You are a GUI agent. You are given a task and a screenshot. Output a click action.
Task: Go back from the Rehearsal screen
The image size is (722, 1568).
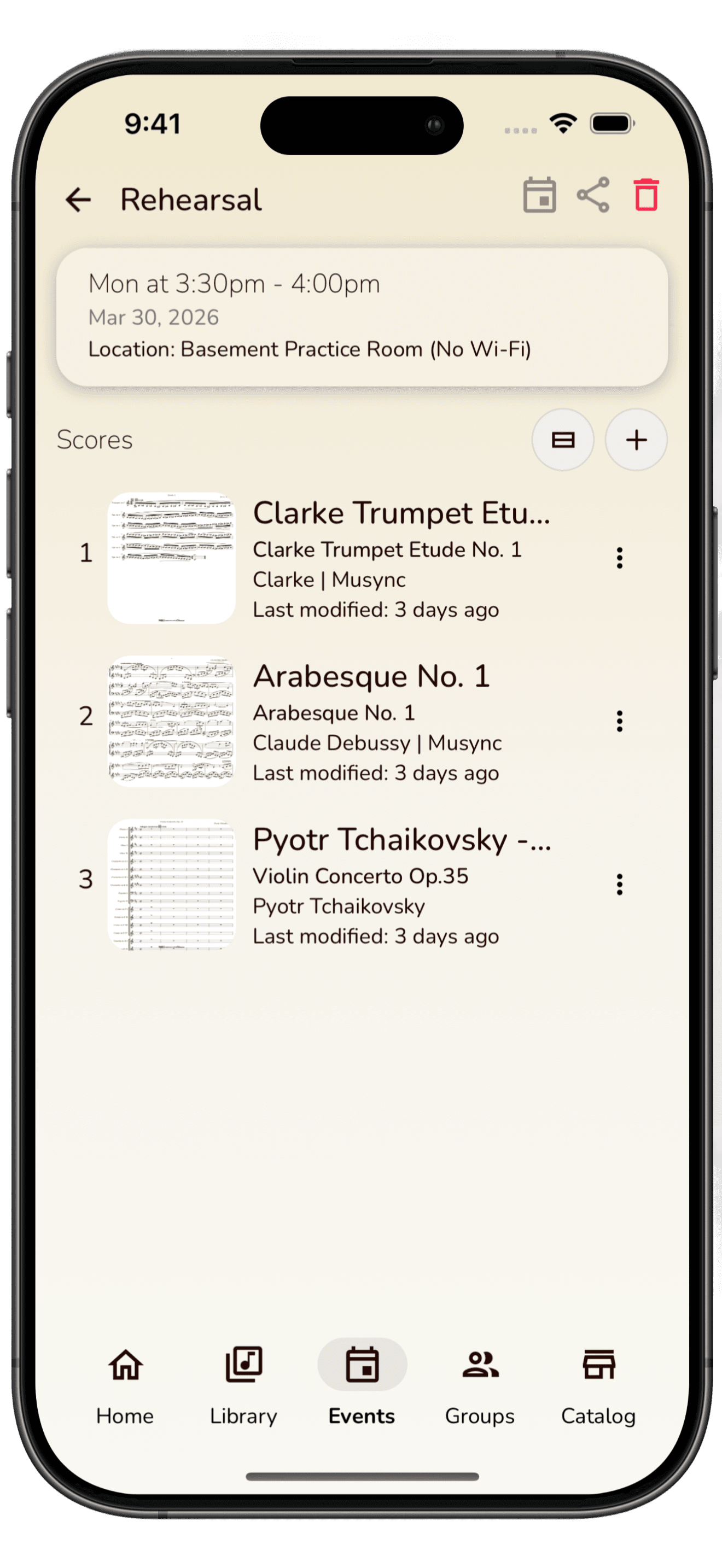[79, 200]
